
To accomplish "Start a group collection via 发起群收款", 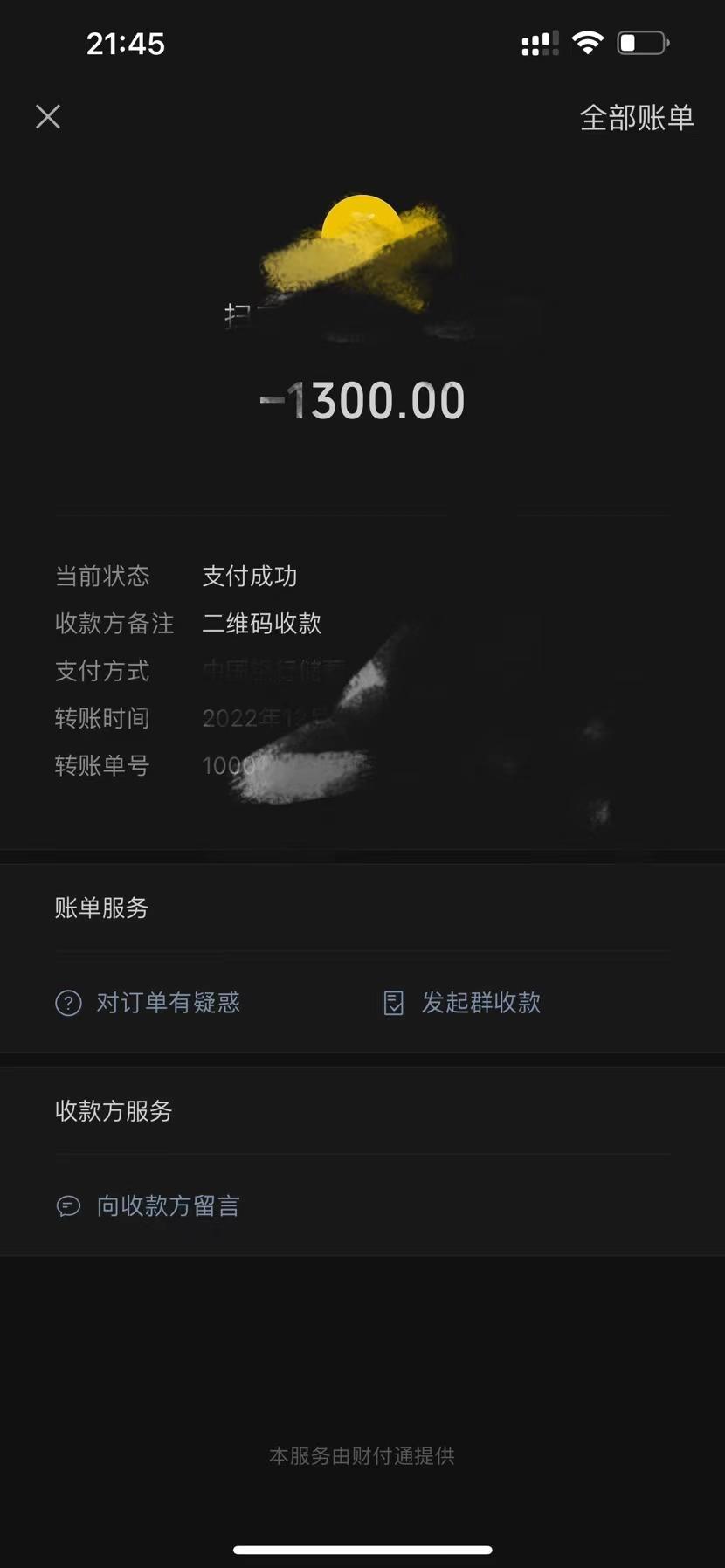I will (x=463, y=1002).
